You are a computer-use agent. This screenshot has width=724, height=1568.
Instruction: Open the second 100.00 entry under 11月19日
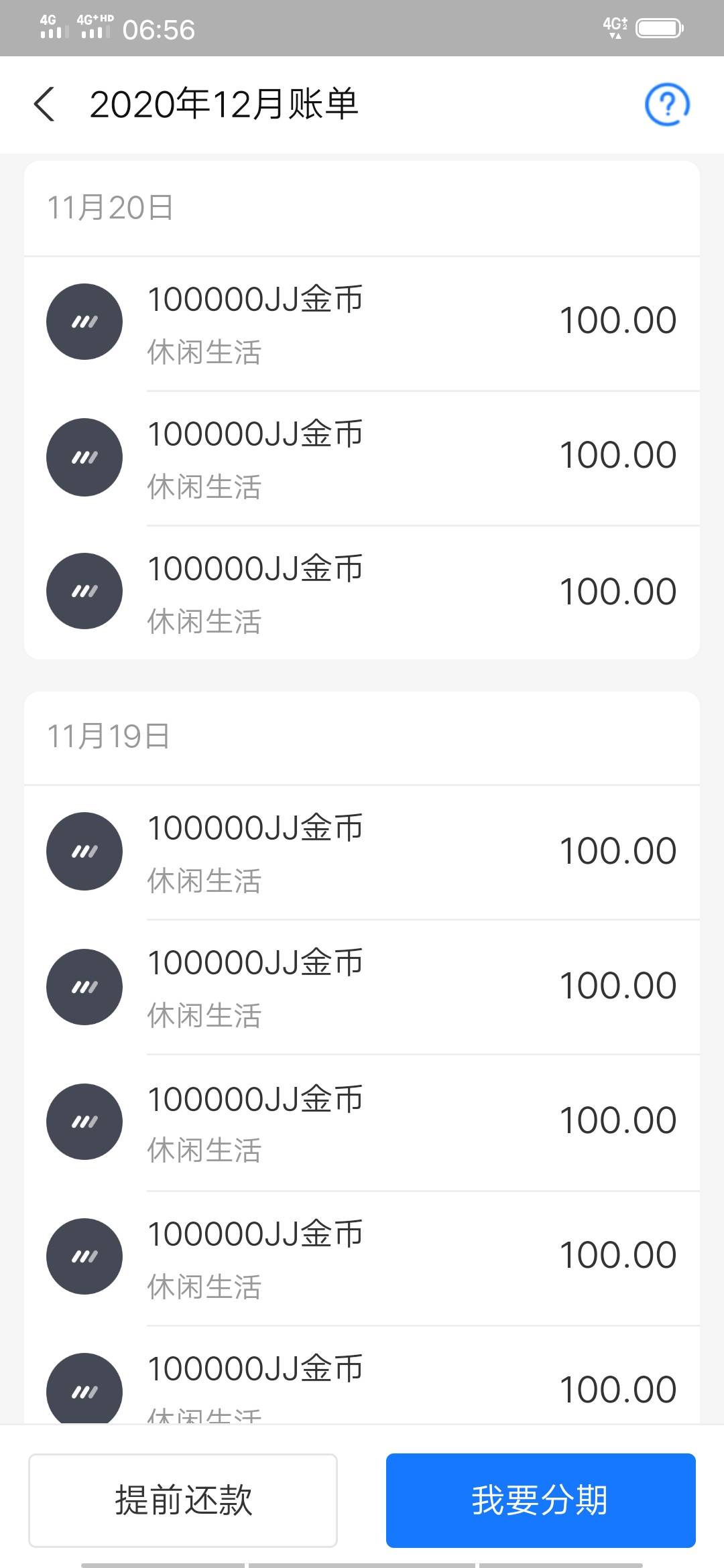pyautogui.click(x=618, y=985)
